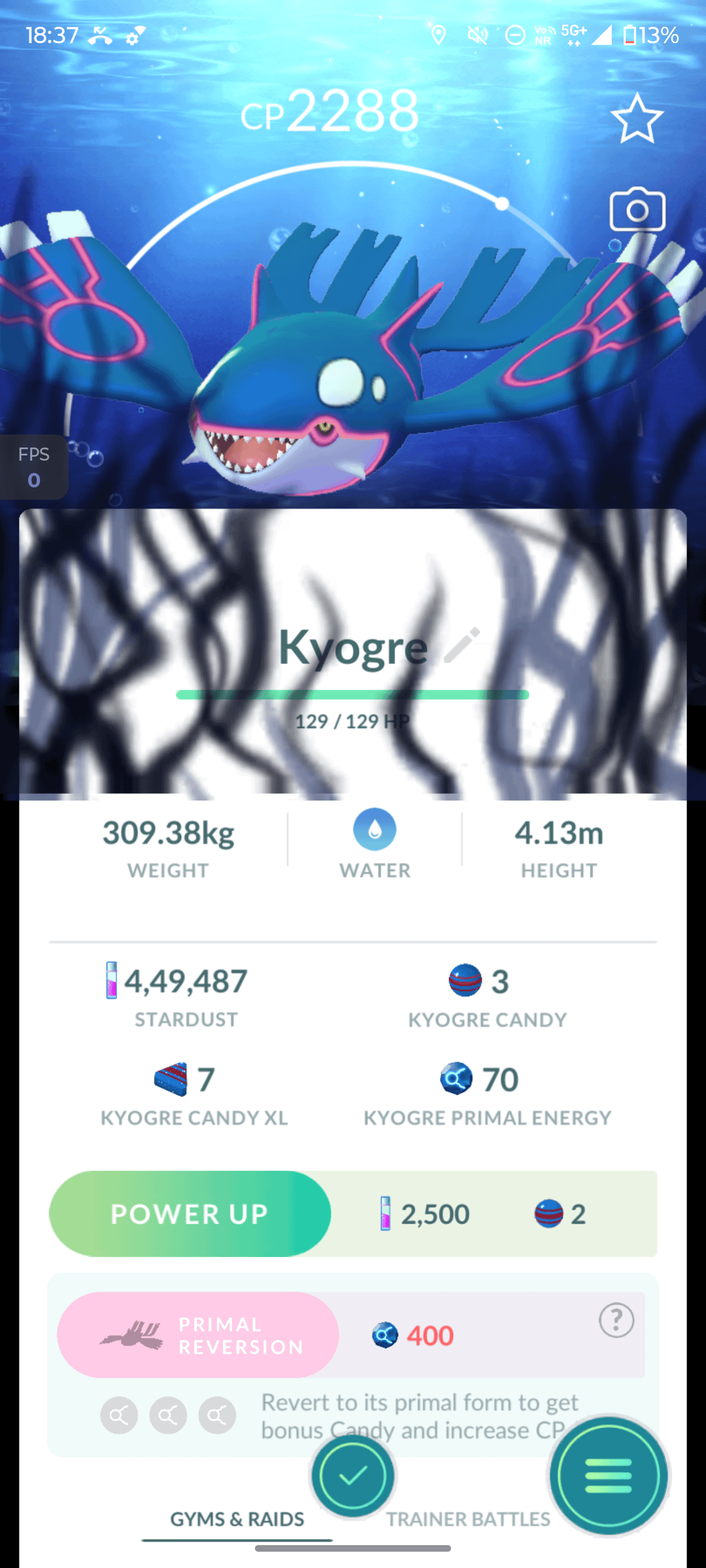The height and width of the screenshot is (1568, 706).
Task: Power up Kyogre for 2,500 stardust
Action: point(190,1214)
